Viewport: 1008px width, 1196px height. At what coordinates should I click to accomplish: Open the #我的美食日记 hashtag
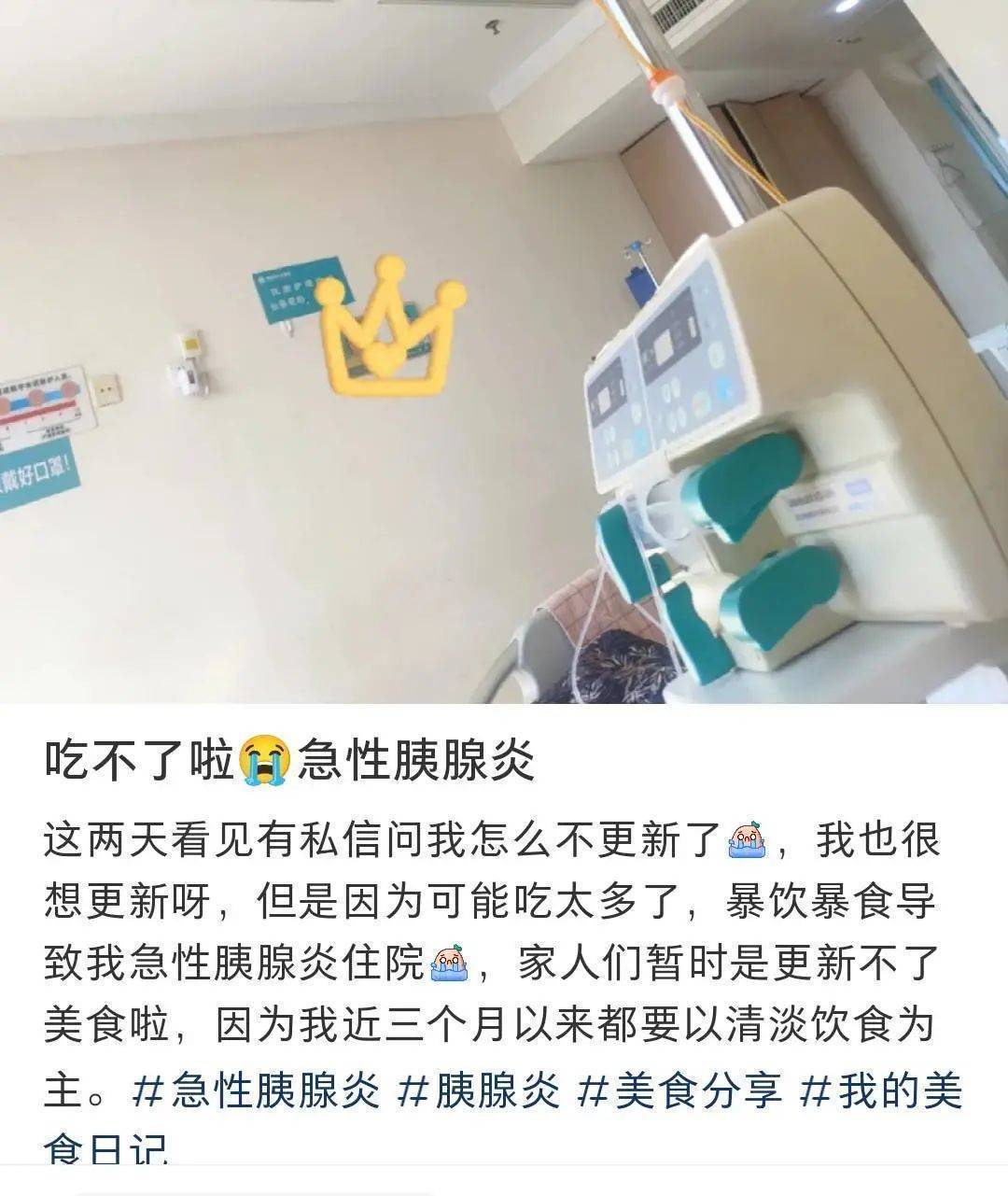point(882,1090)
